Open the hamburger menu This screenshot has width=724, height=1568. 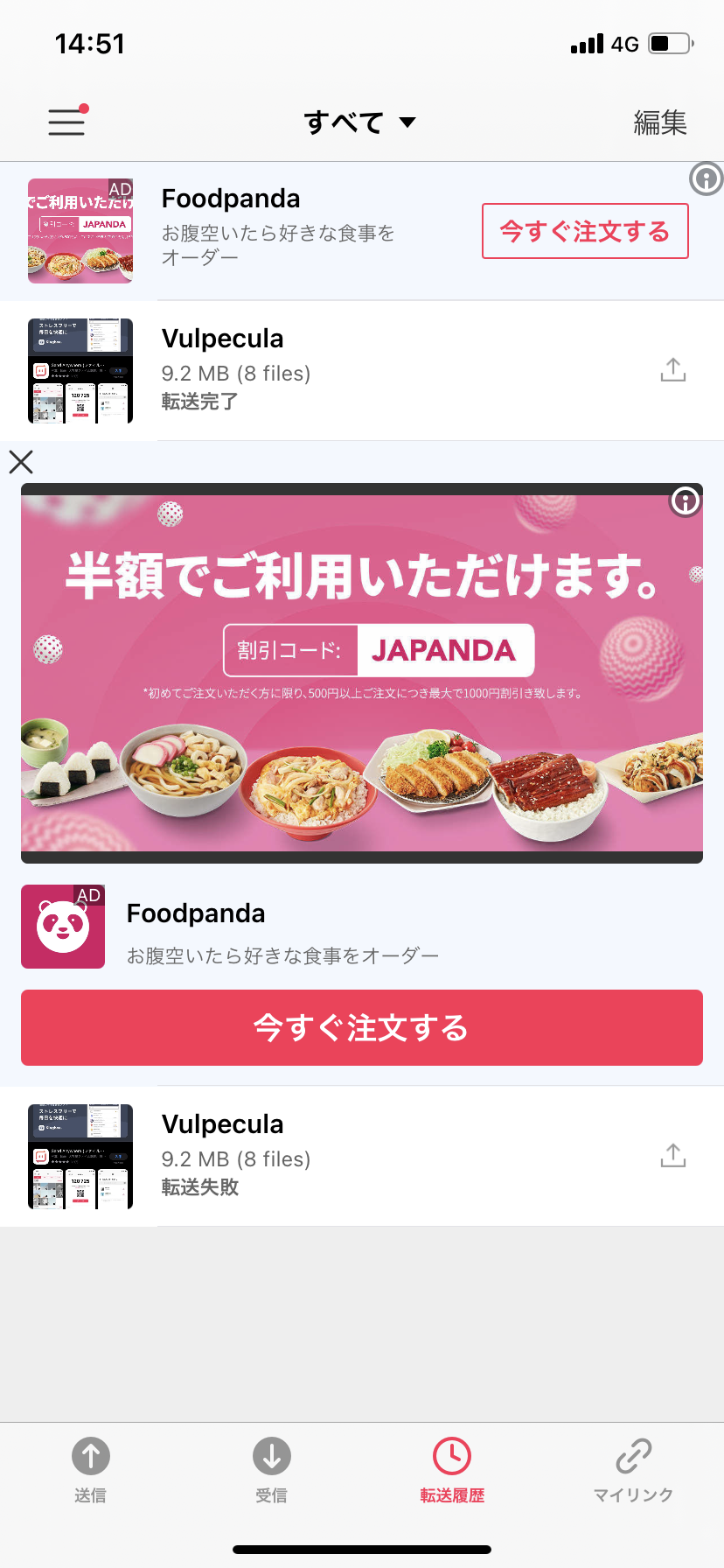(x=67, y=121)
